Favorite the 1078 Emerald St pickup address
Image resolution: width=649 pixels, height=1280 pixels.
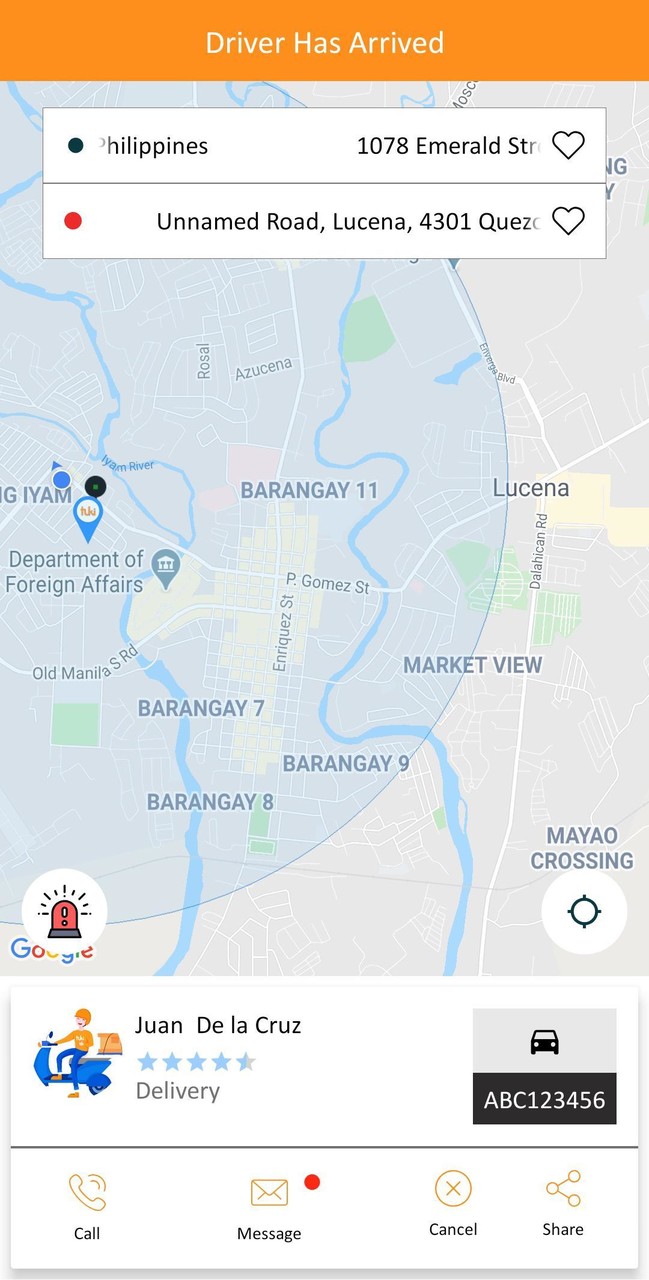(x=568, y=146)
